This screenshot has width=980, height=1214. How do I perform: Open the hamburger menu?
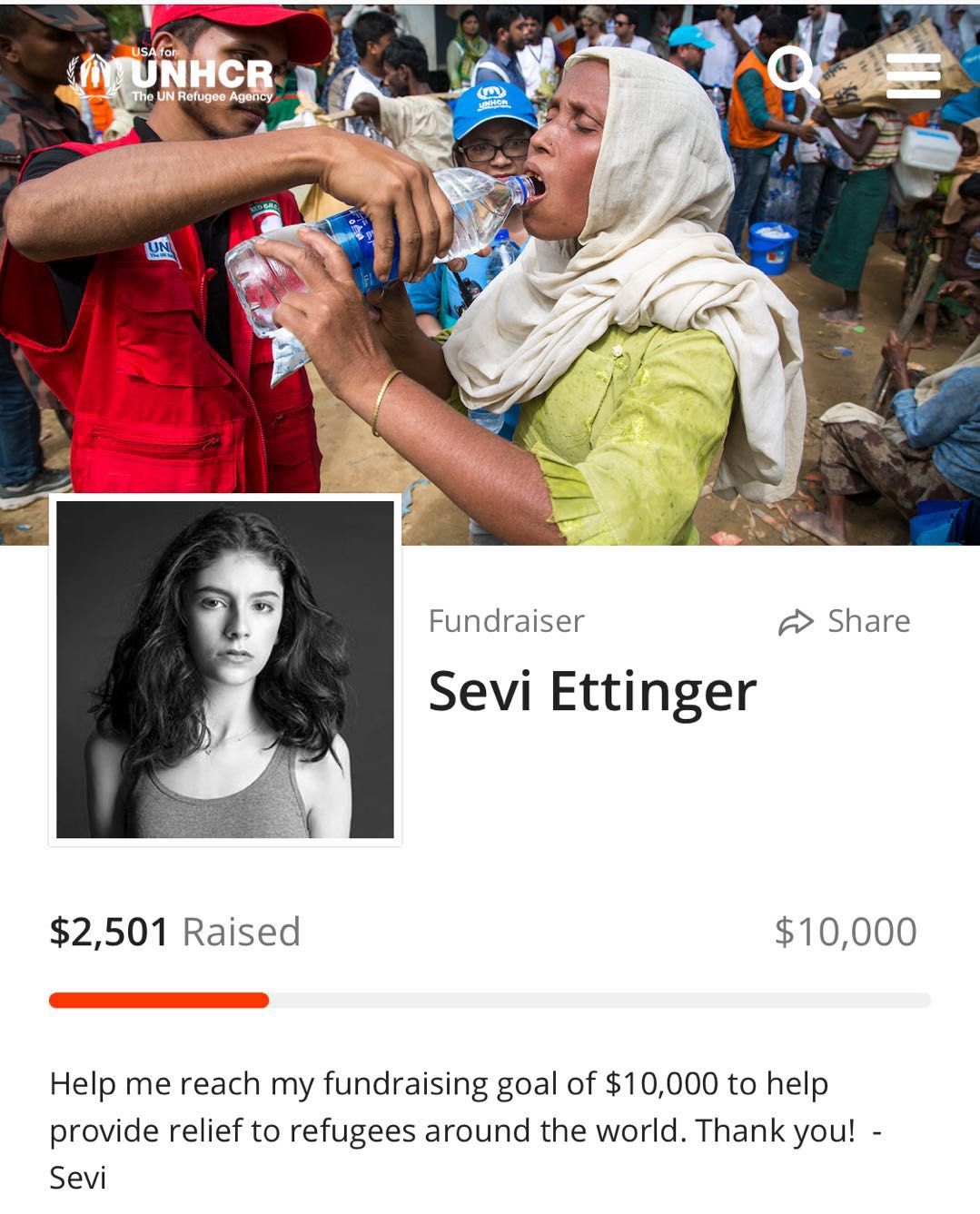[913, 74]
